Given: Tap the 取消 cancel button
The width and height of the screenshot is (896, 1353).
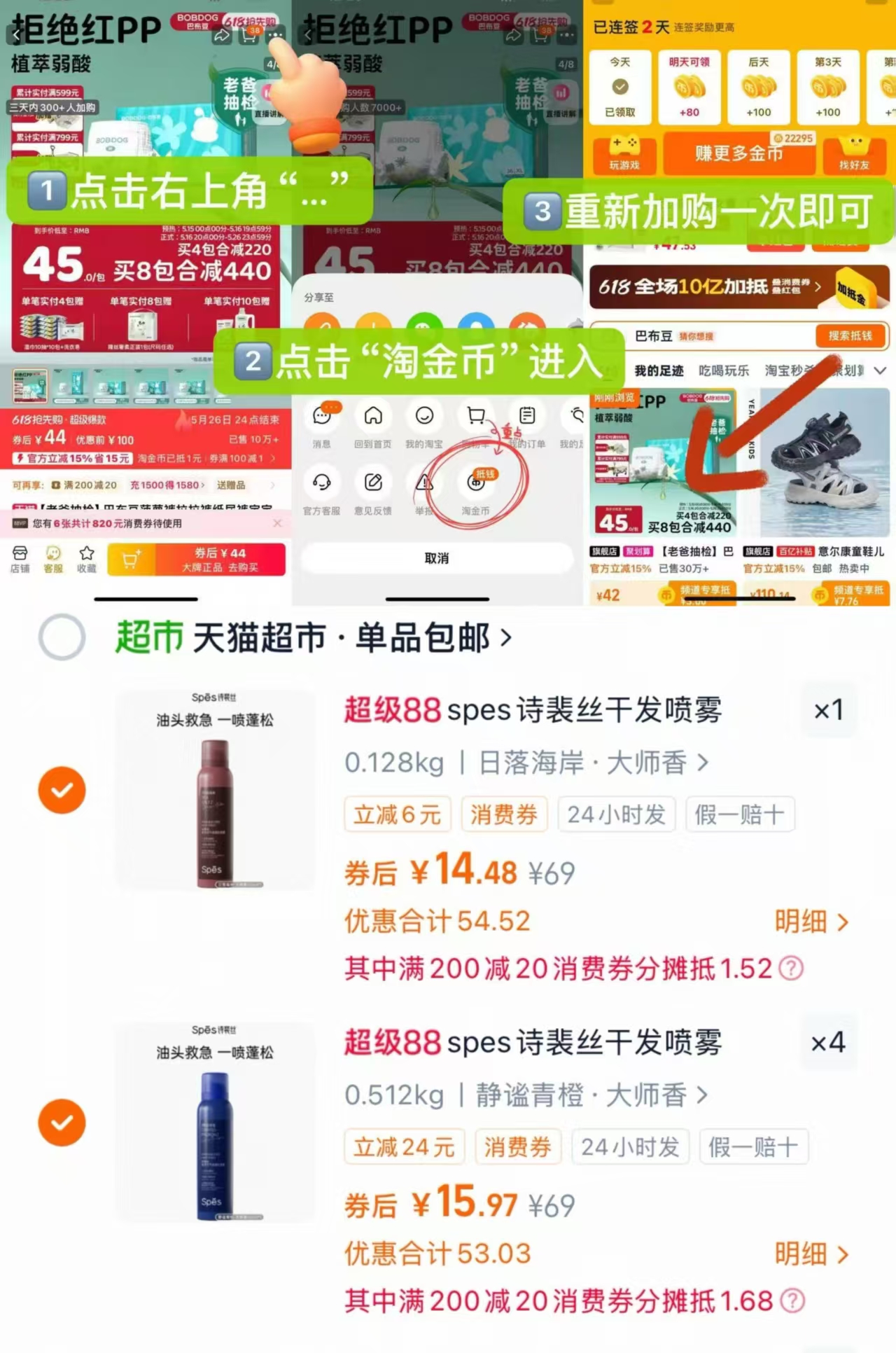Looking at the screenshot, I should coord(437,558).
